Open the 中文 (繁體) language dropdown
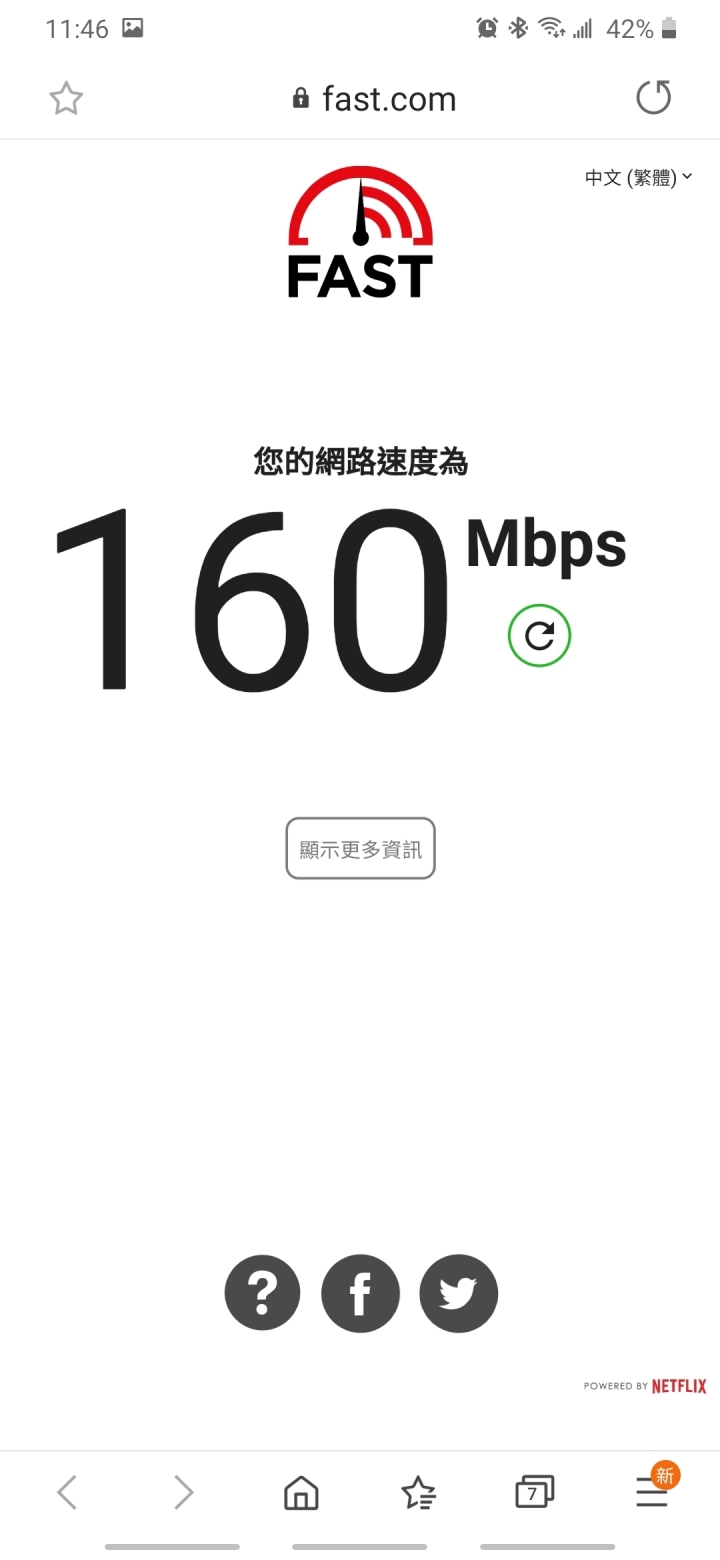 (x=638, y=178)
